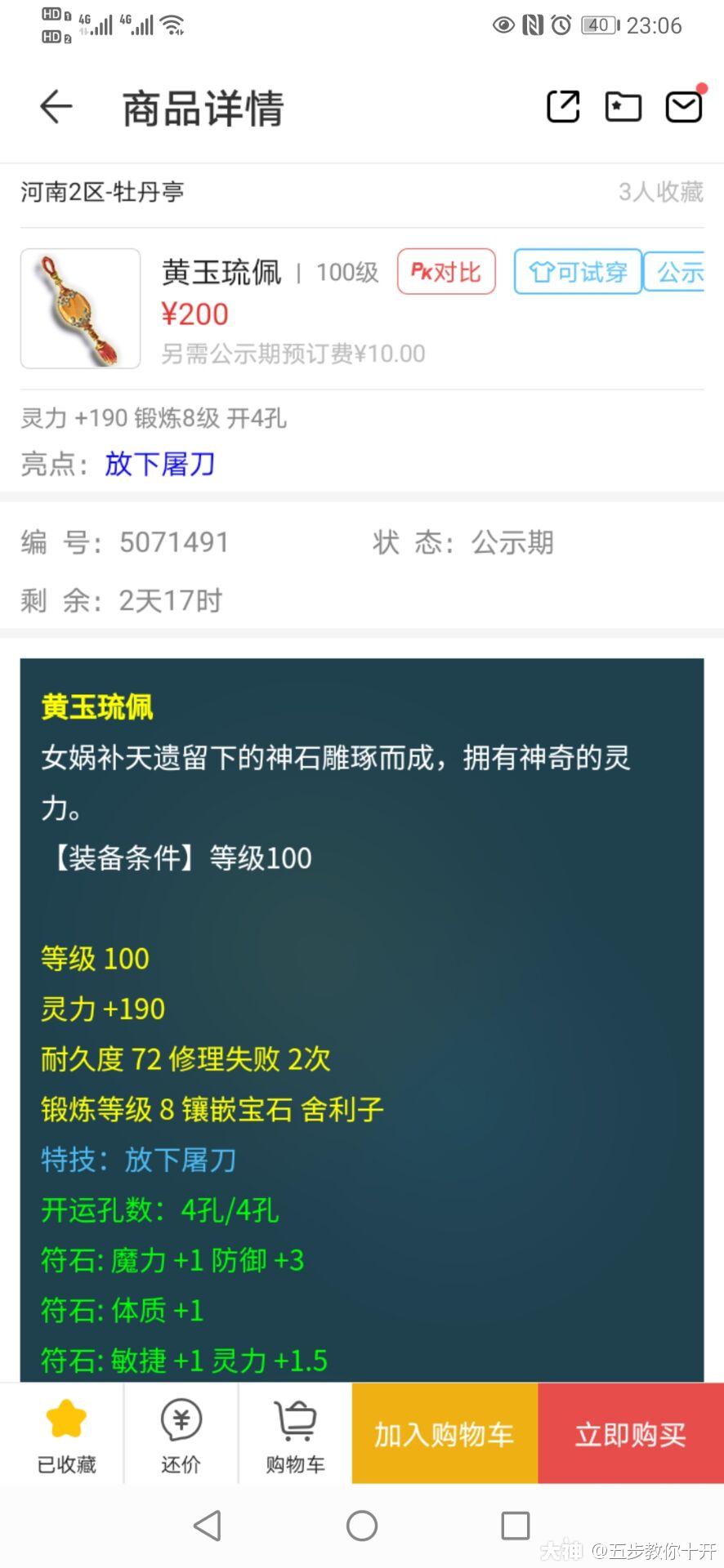Tap 加入购物车 to add the item

click(x=445, y=1434)
